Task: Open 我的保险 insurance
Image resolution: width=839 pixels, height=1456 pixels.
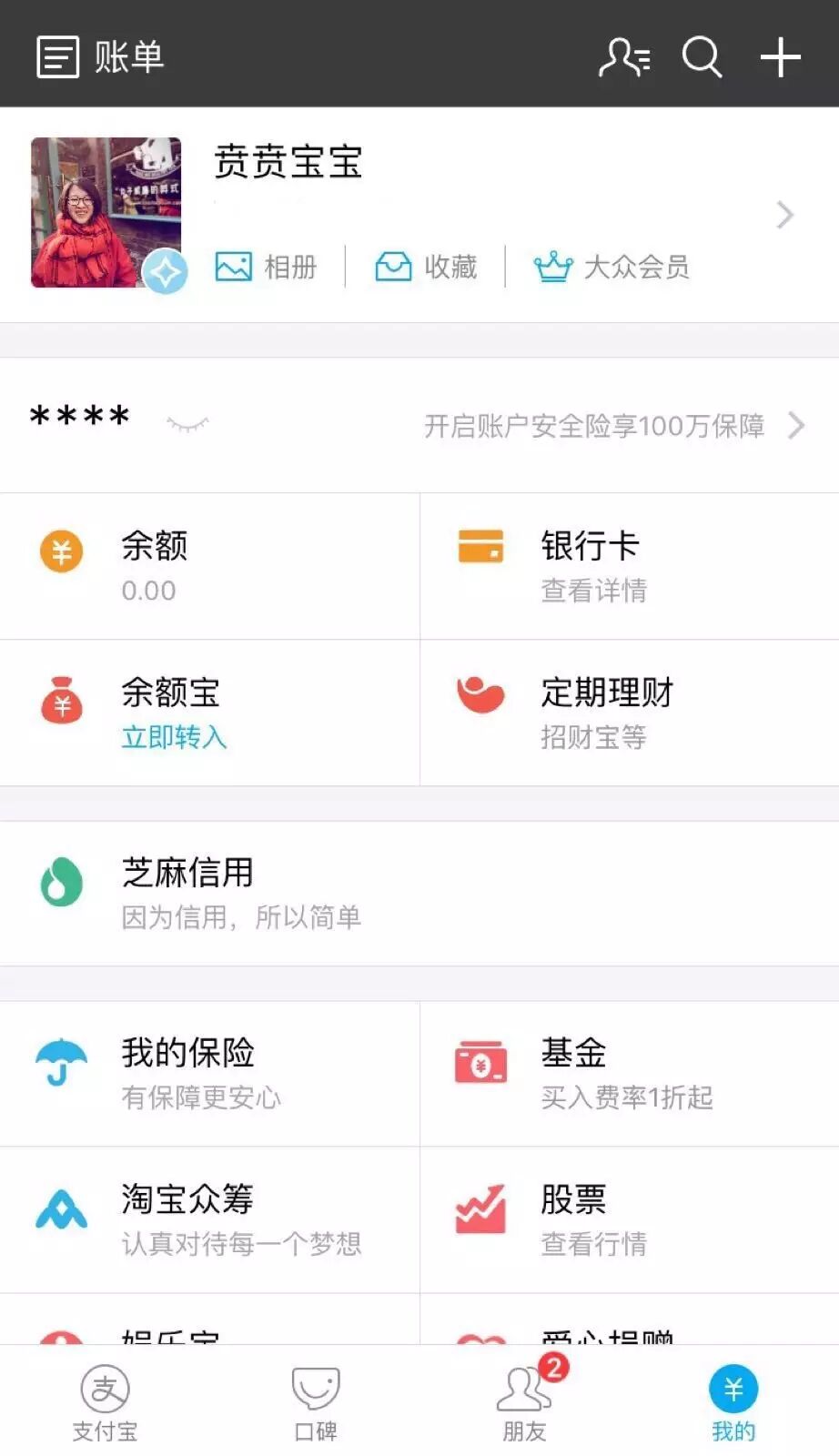Action: tap(209, 1074)
